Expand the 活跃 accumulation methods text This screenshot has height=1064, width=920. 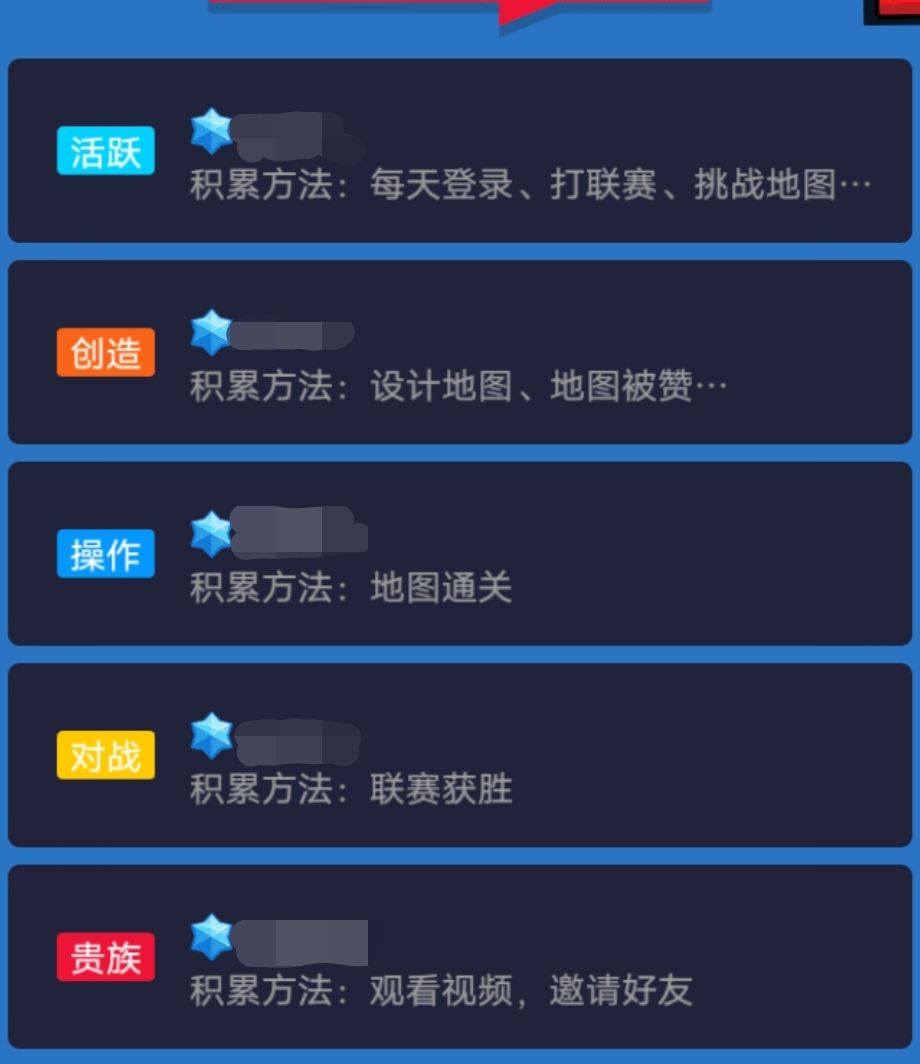click(x=530, y=183)
